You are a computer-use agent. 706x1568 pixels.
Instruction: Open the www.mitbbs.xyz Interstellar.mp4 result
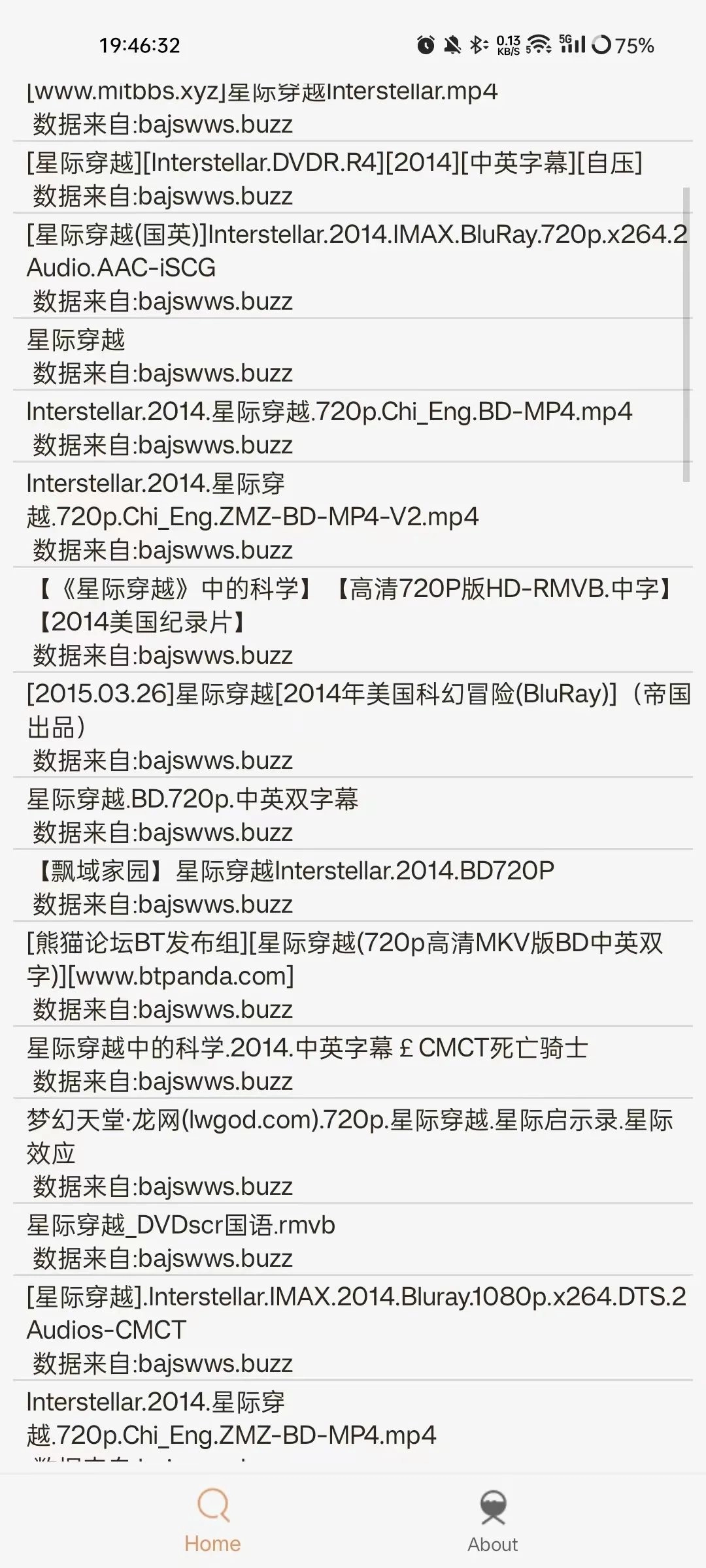click(261, 91)
